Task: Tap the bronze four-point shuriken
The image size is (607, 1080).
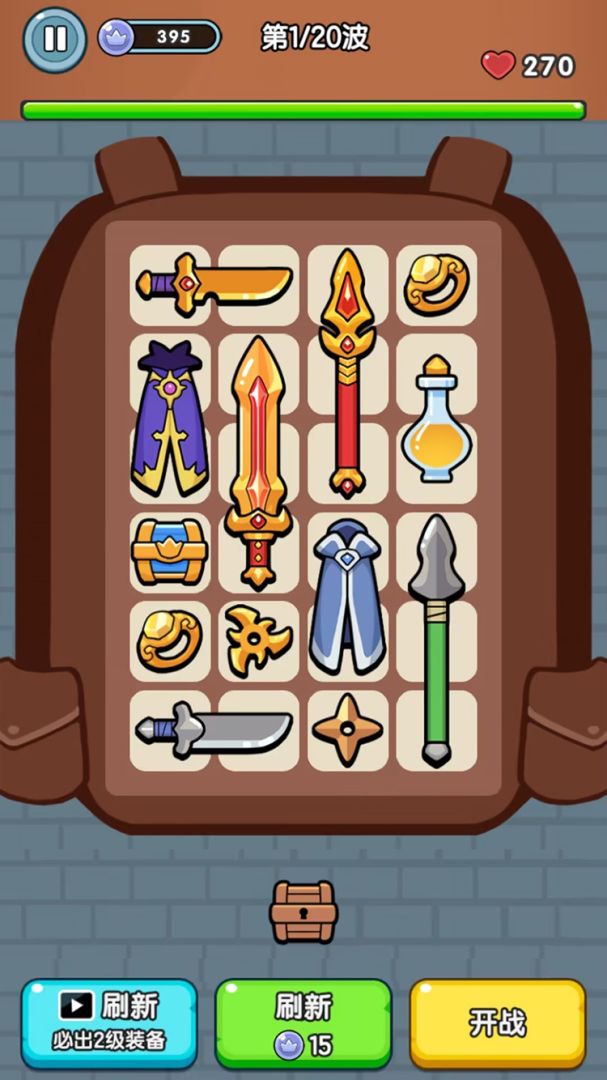Action: tap(347, 729)
